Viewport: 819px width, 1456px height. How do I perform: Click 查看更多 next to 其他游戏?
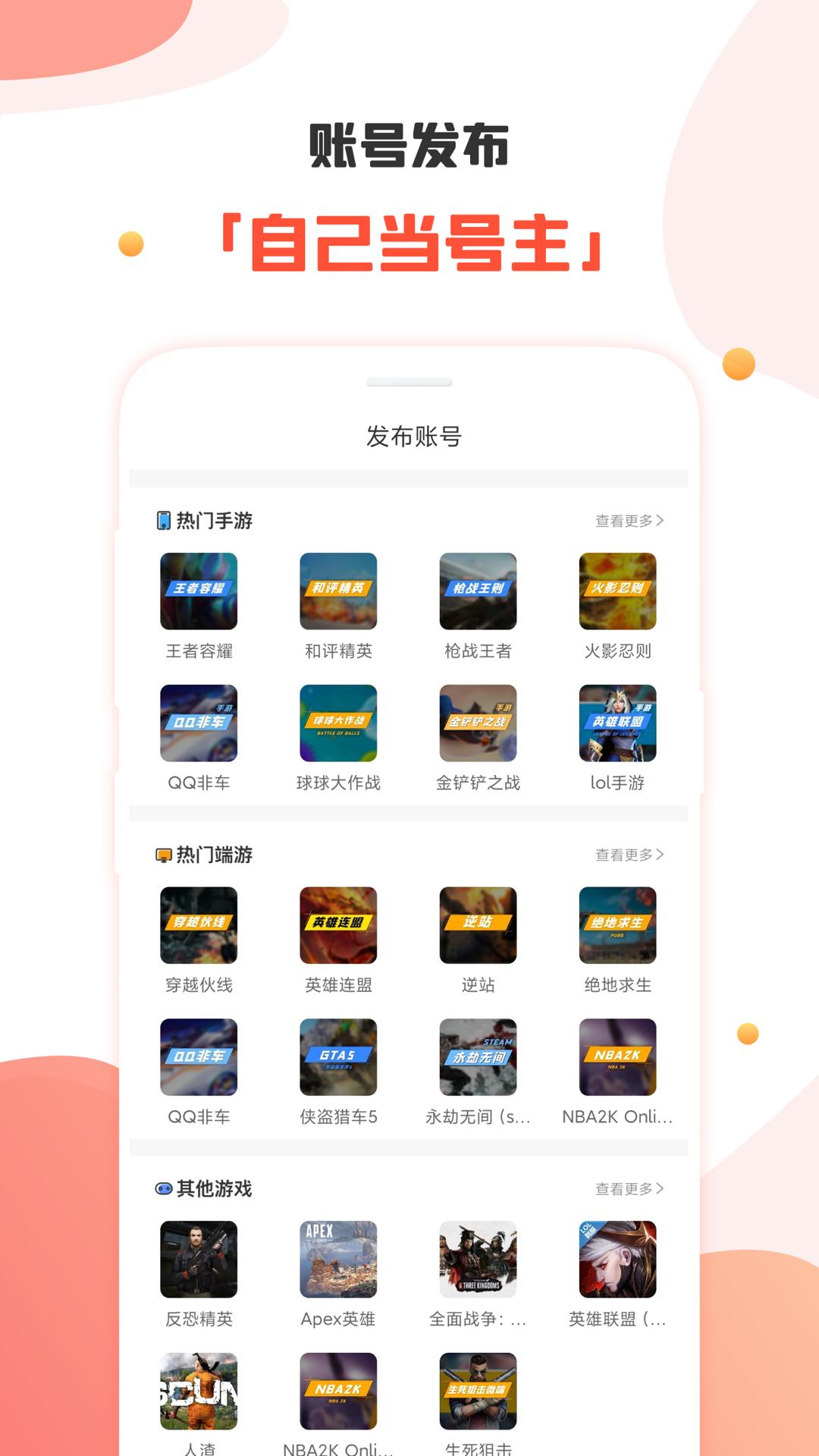629,1188
